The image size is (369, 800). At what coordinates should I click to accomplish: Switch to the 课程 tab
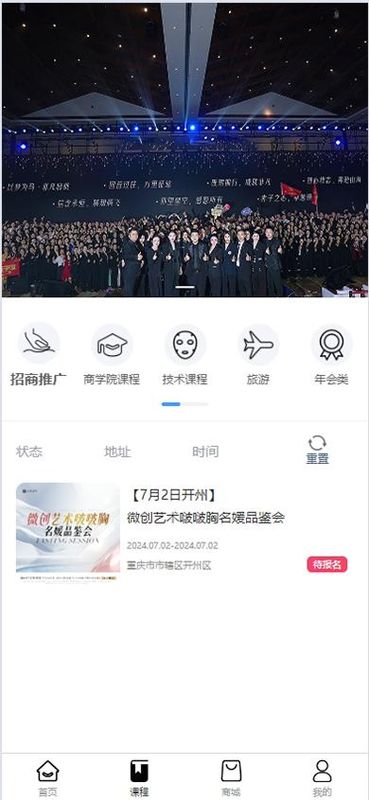pos(139,779)
